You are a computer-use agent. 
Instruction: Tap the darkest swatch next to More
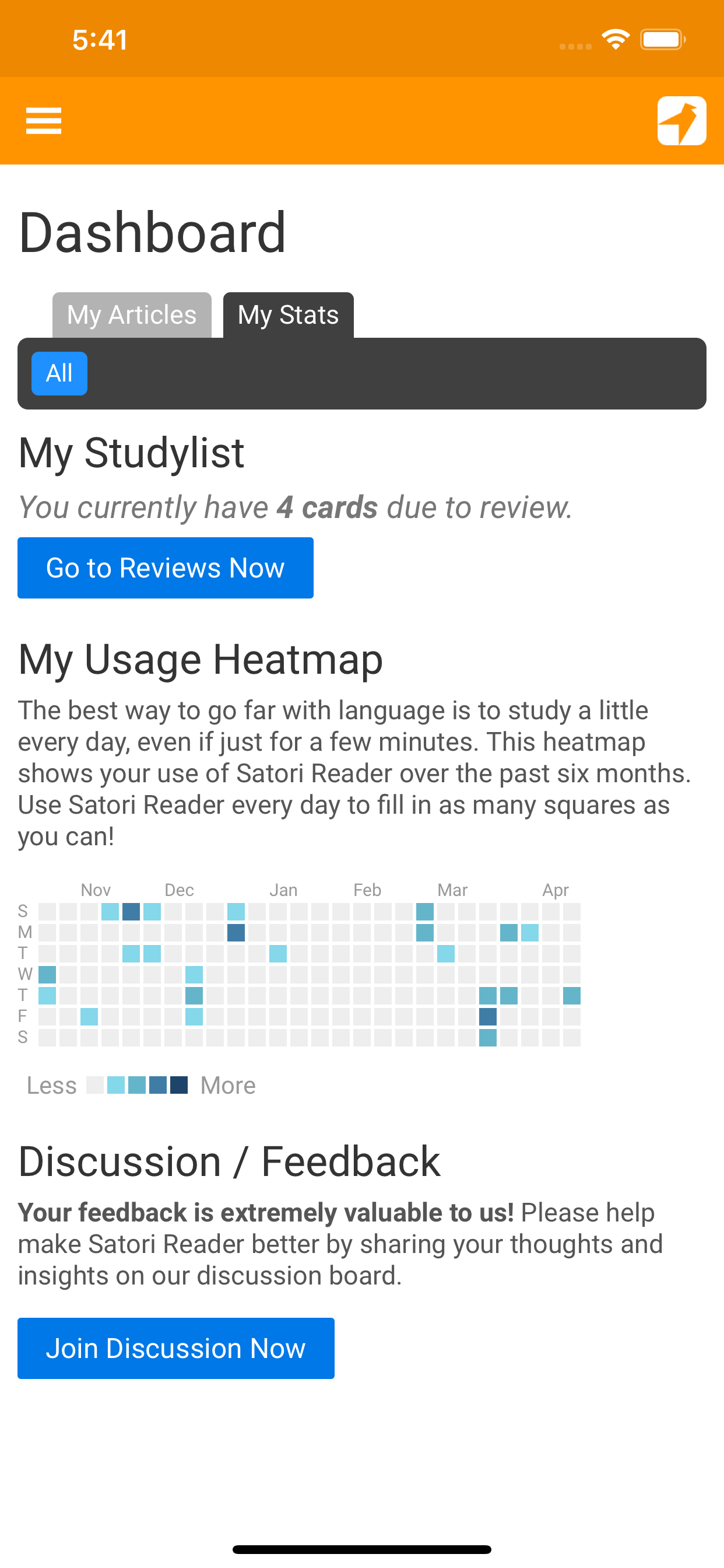tap(180, 1084)
